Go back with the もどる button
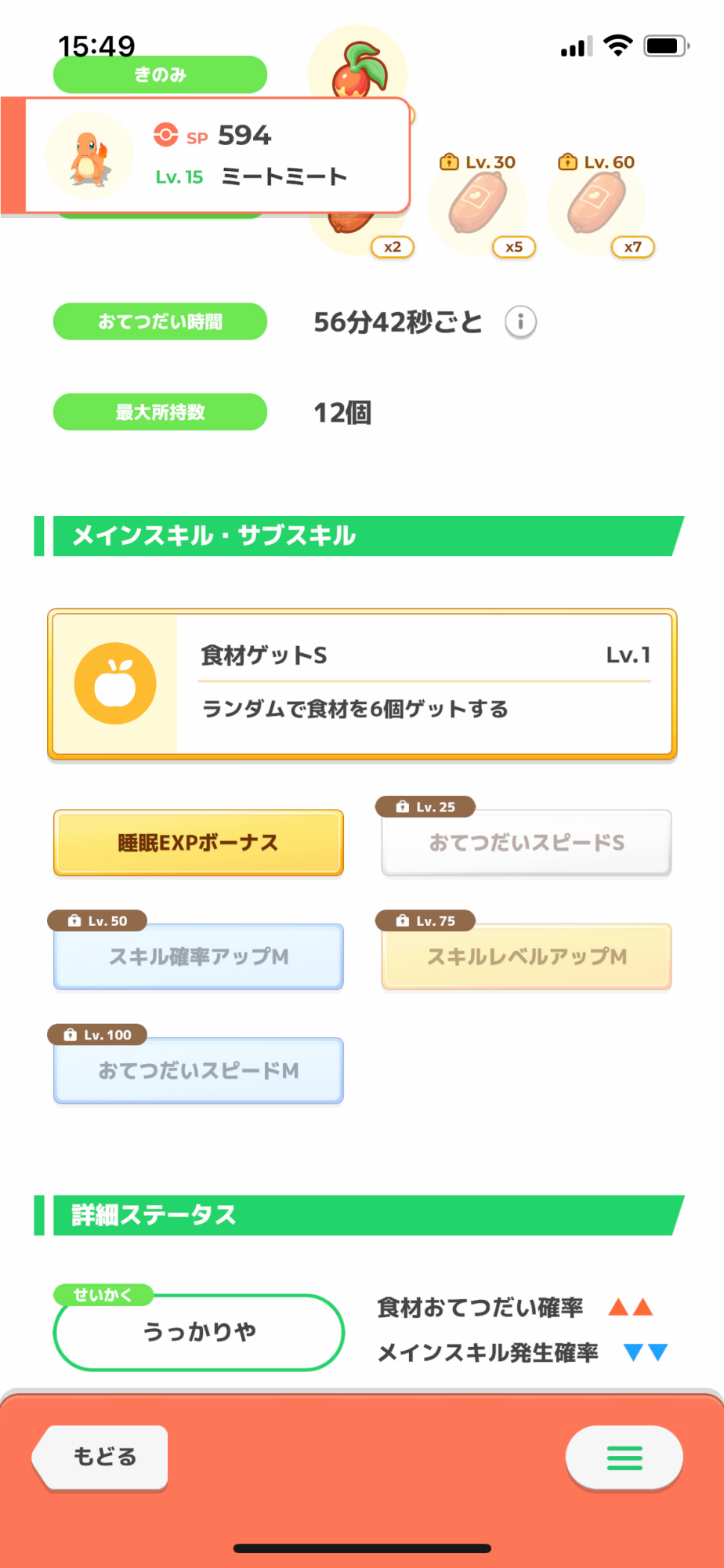Image resolution: width=724 pixels, height=1568 pixels. coord(100,1457)
